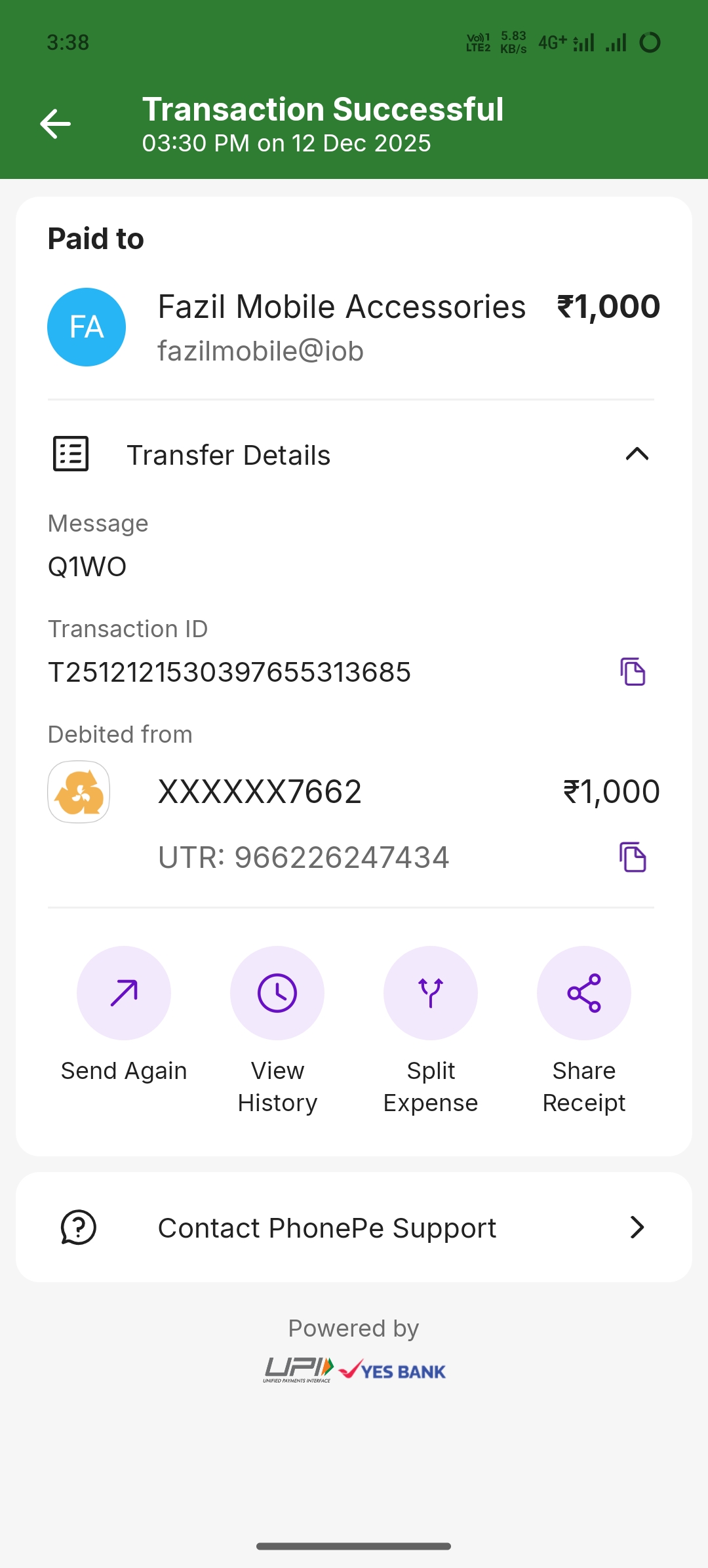Tap Send Again to repeat payment

[x=124, y=993]
